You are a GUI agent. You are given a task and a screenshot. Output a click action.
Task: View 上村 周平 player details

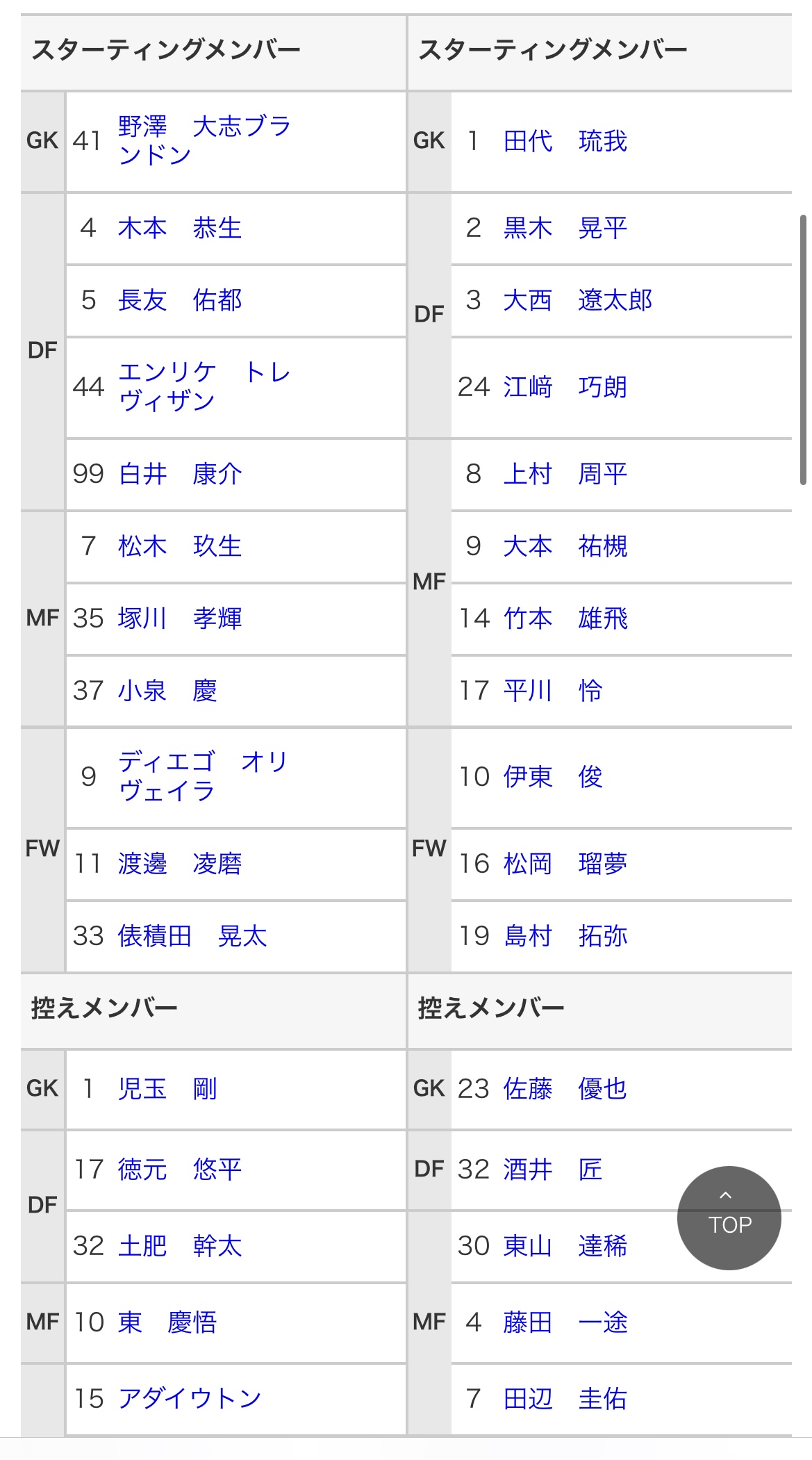[x=565, y=474]
